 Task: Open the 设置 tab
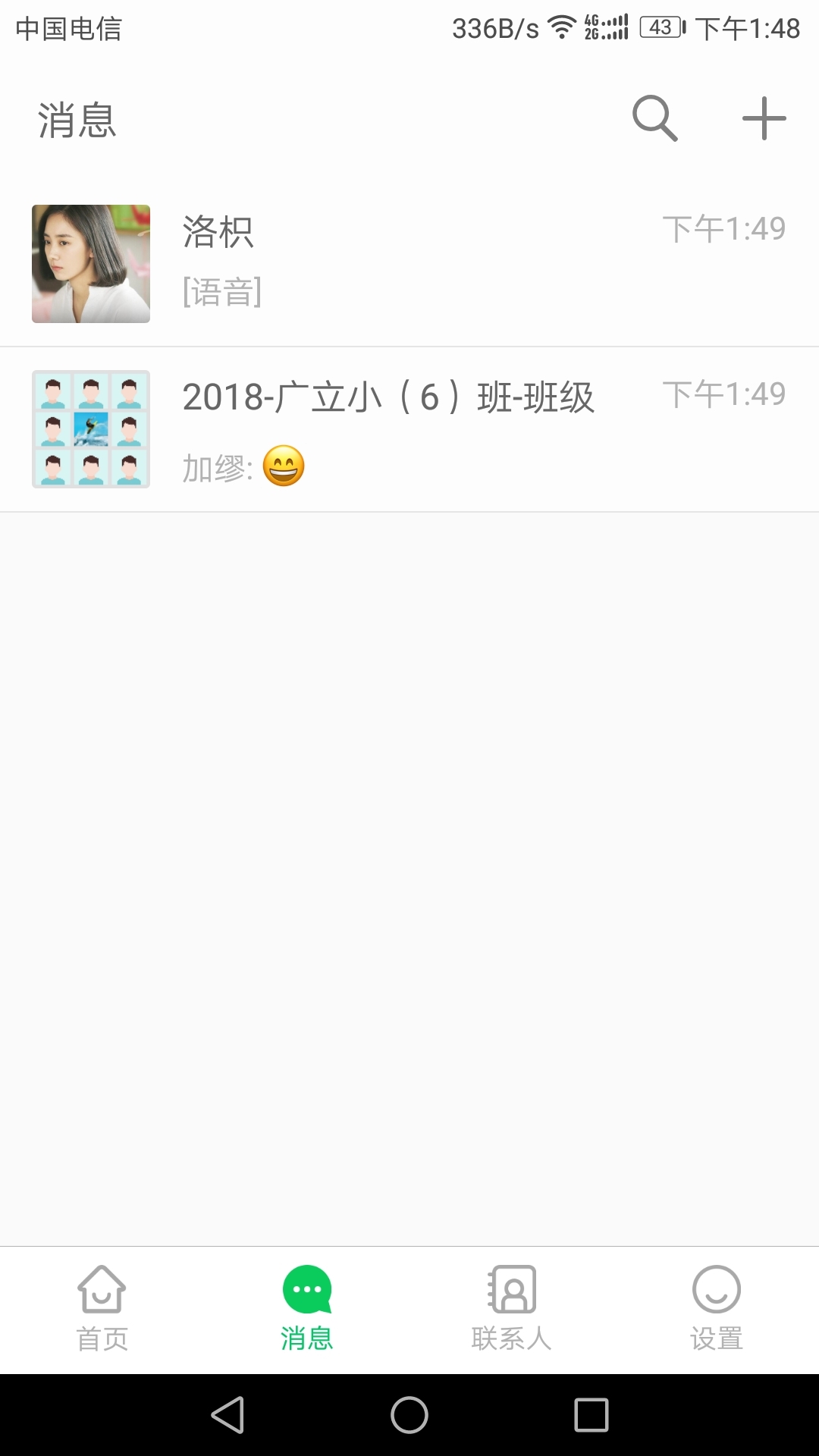(717, 1307)
